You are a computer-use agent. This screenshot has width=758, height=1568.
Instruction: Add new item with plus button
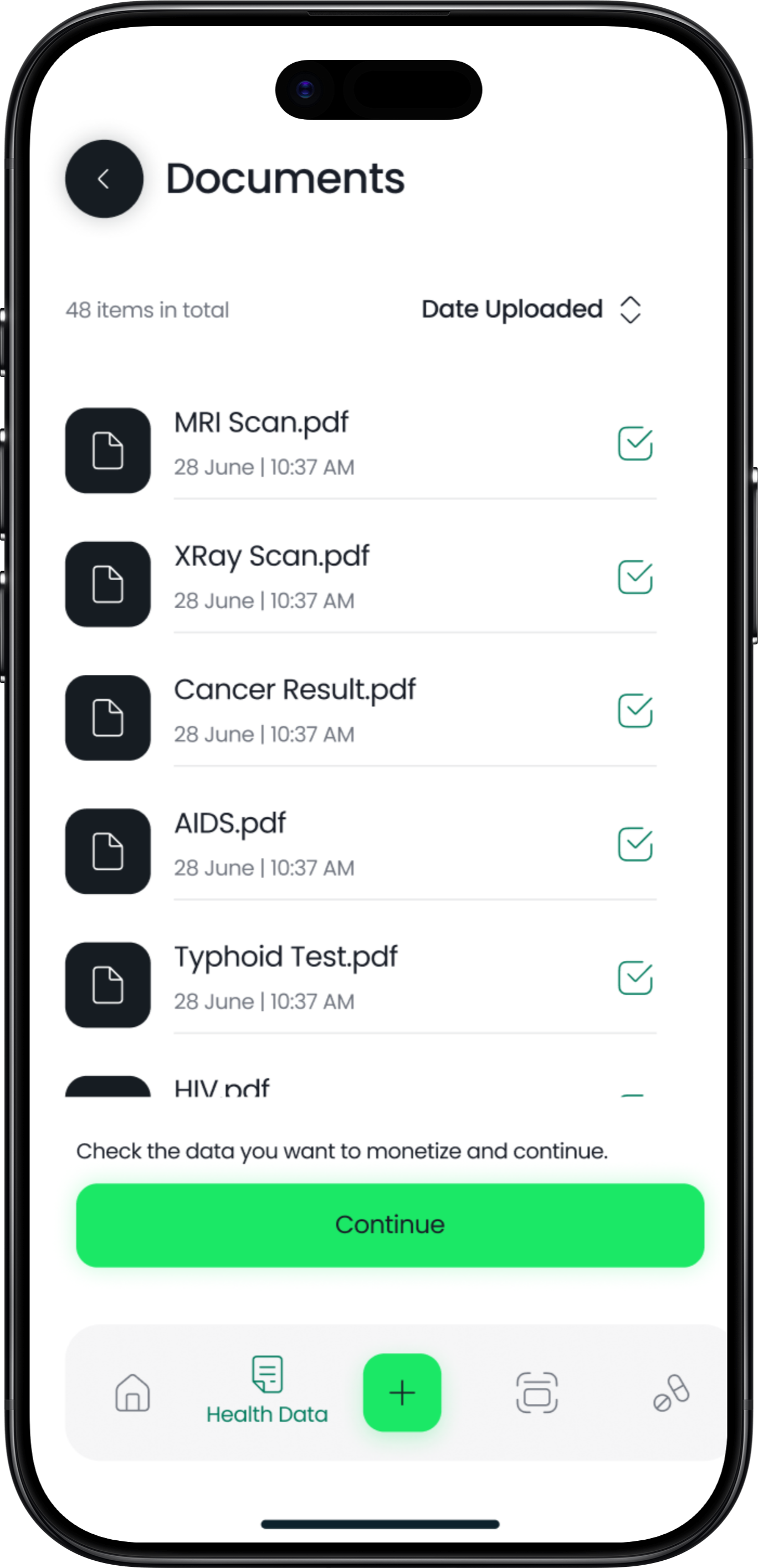402,1393
